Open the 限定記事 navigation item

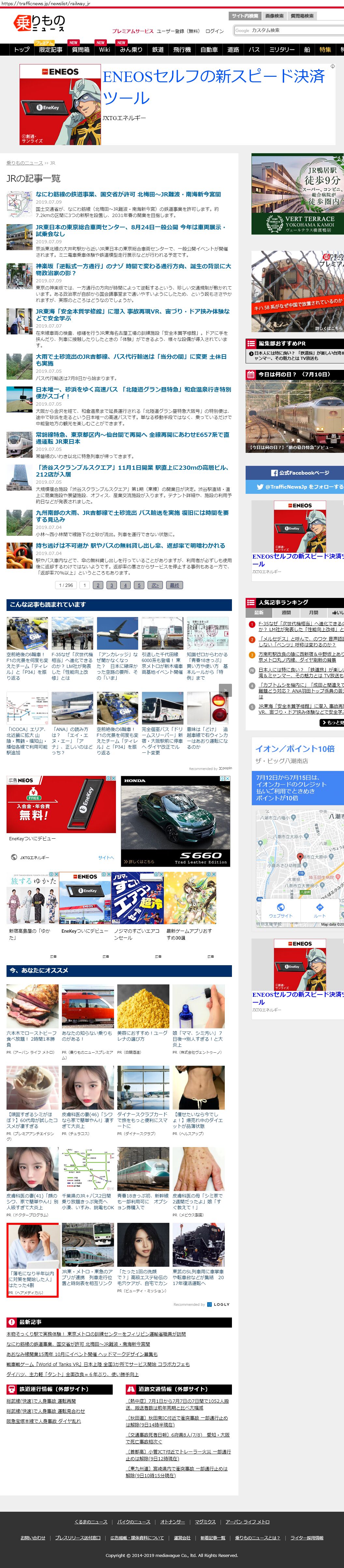point(50,50)
